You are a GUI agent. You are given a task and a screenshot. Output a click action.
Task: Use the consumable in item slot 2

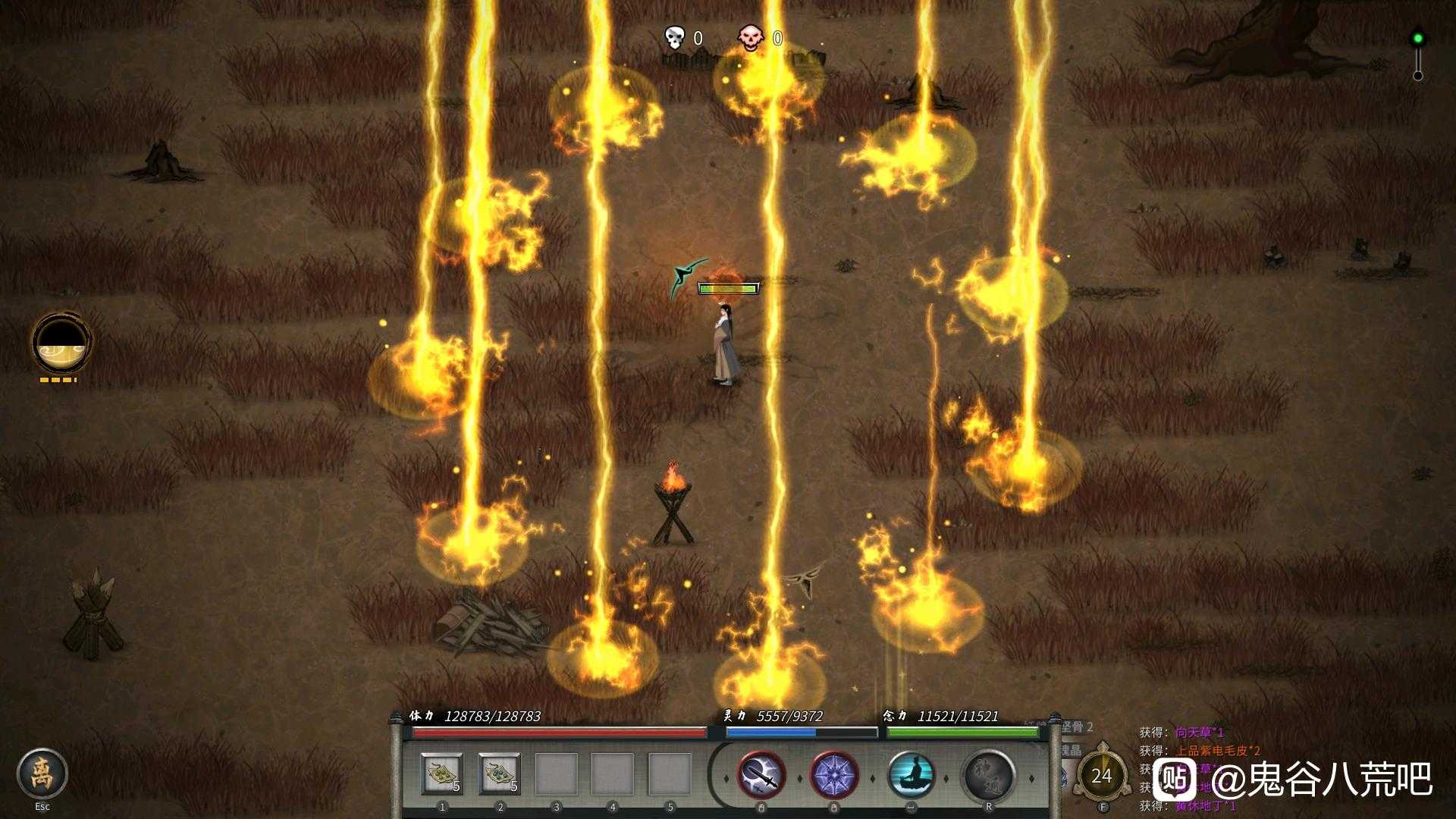tap(500, 774)
